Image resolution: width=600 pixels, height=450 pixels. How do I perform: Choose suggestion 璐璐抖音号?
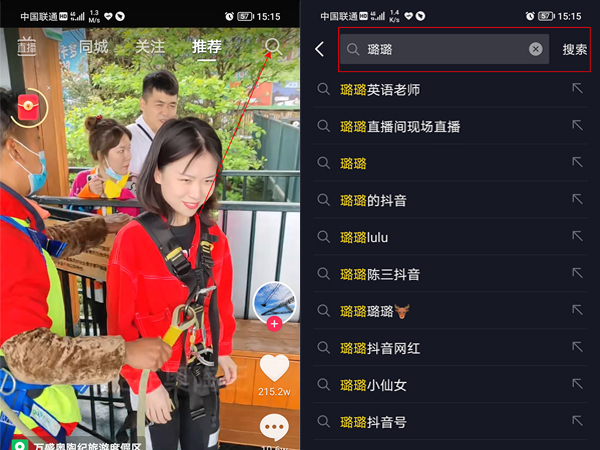pos(373,422)
